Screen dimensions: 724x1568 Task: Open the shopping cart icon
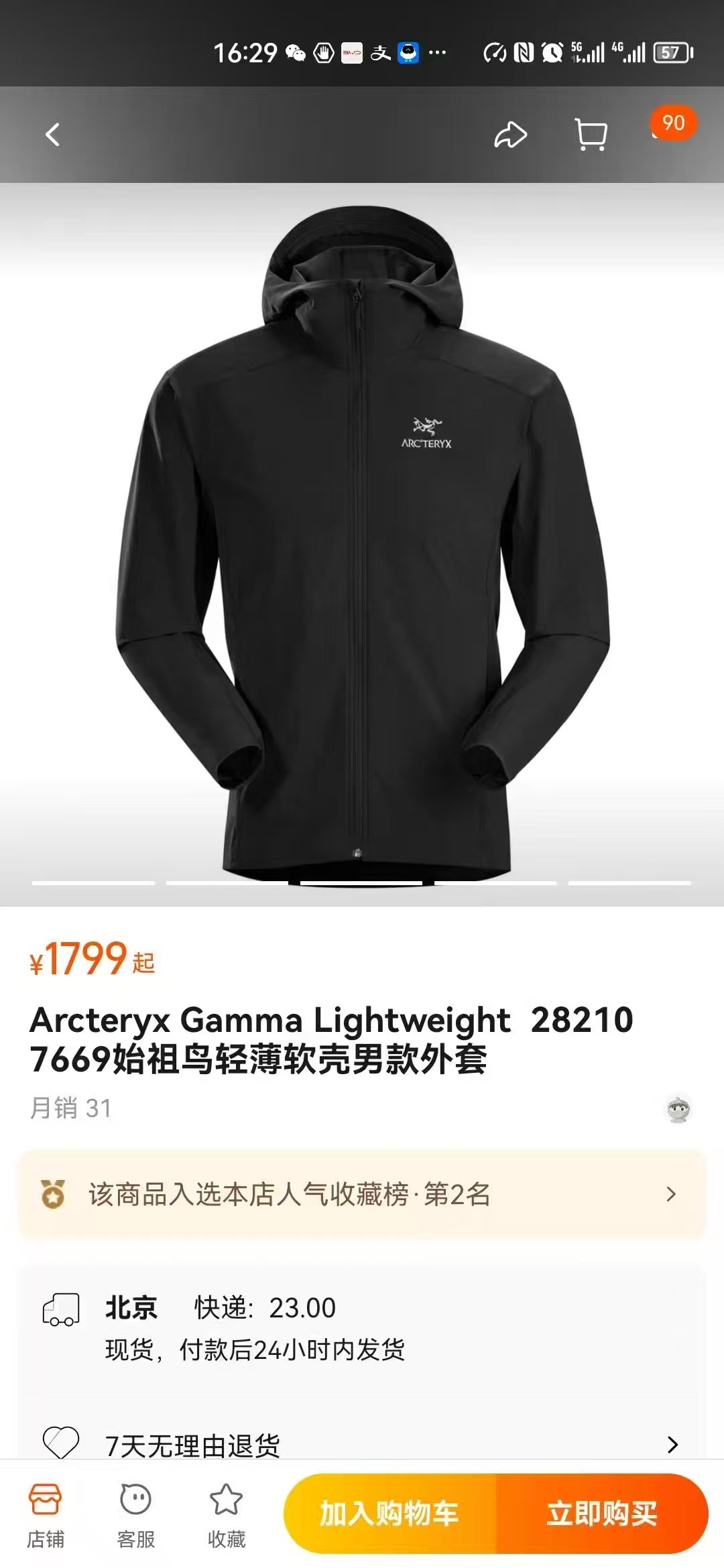(591, 135)
